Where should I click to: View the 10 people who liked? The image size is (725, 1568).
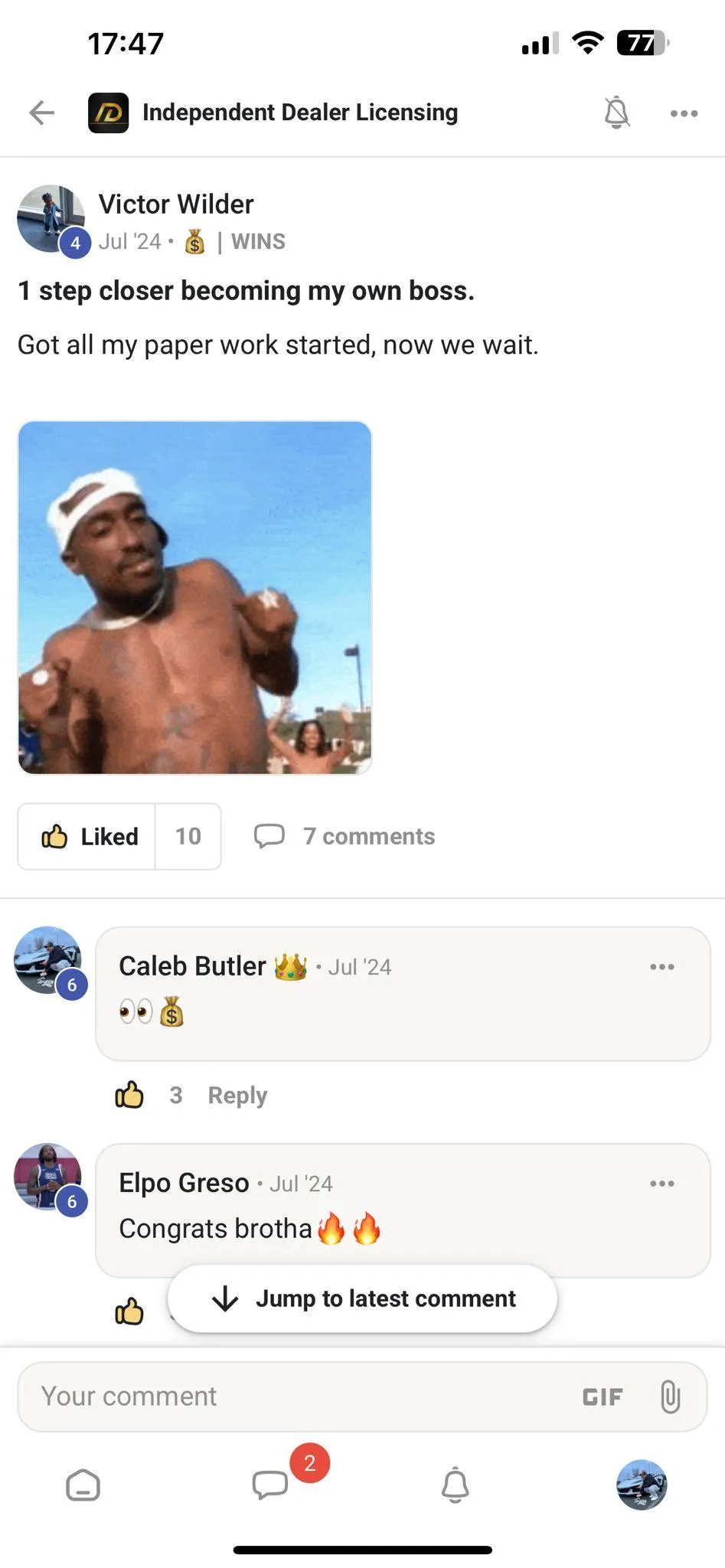tap(188, 836)
